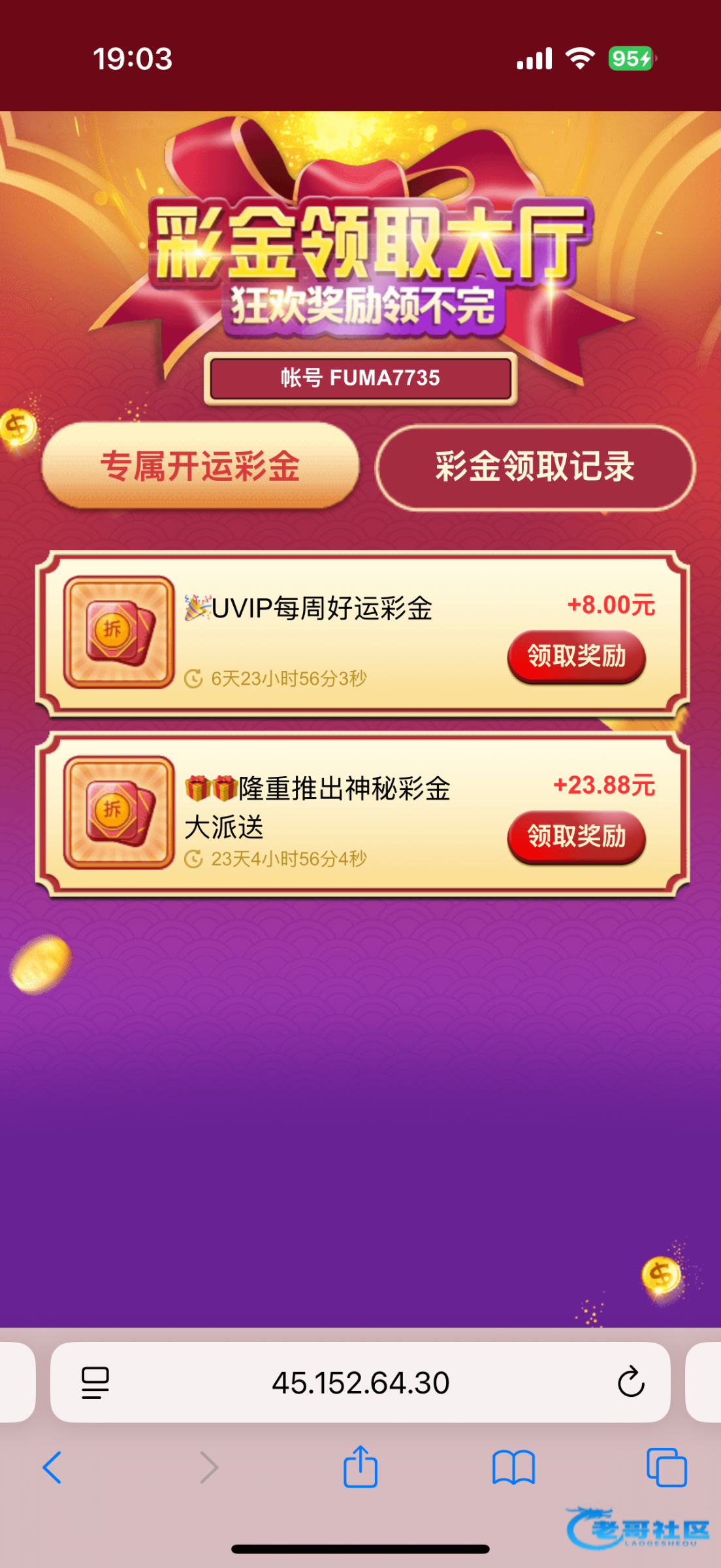This screenshot has height=1568, width=721.
Task: Switch to the 专属开运彩金 tab
Action: (200, 466)
